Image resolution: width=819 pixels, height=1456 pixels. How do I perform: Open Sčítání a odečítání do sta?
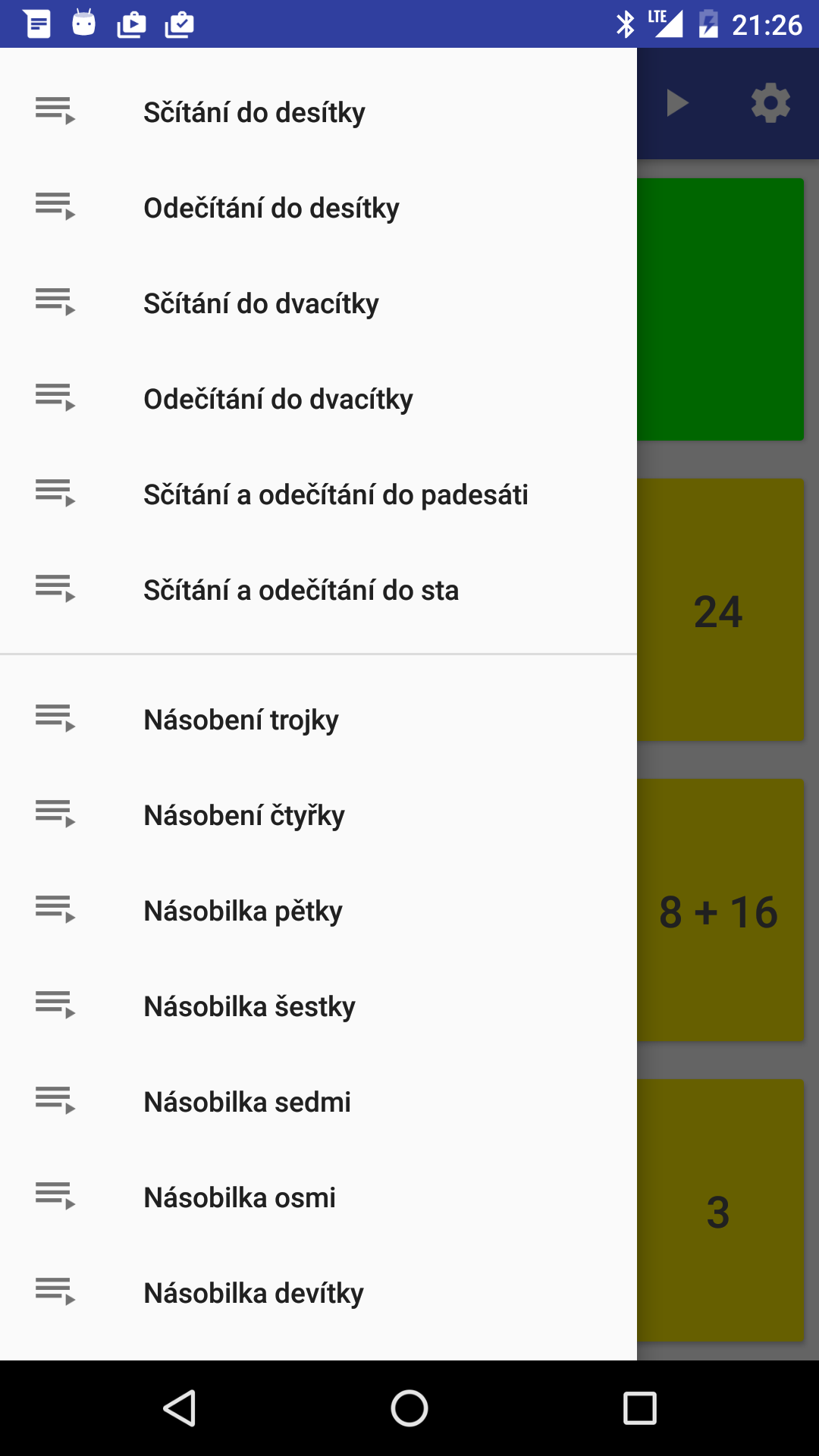point(318,590)
